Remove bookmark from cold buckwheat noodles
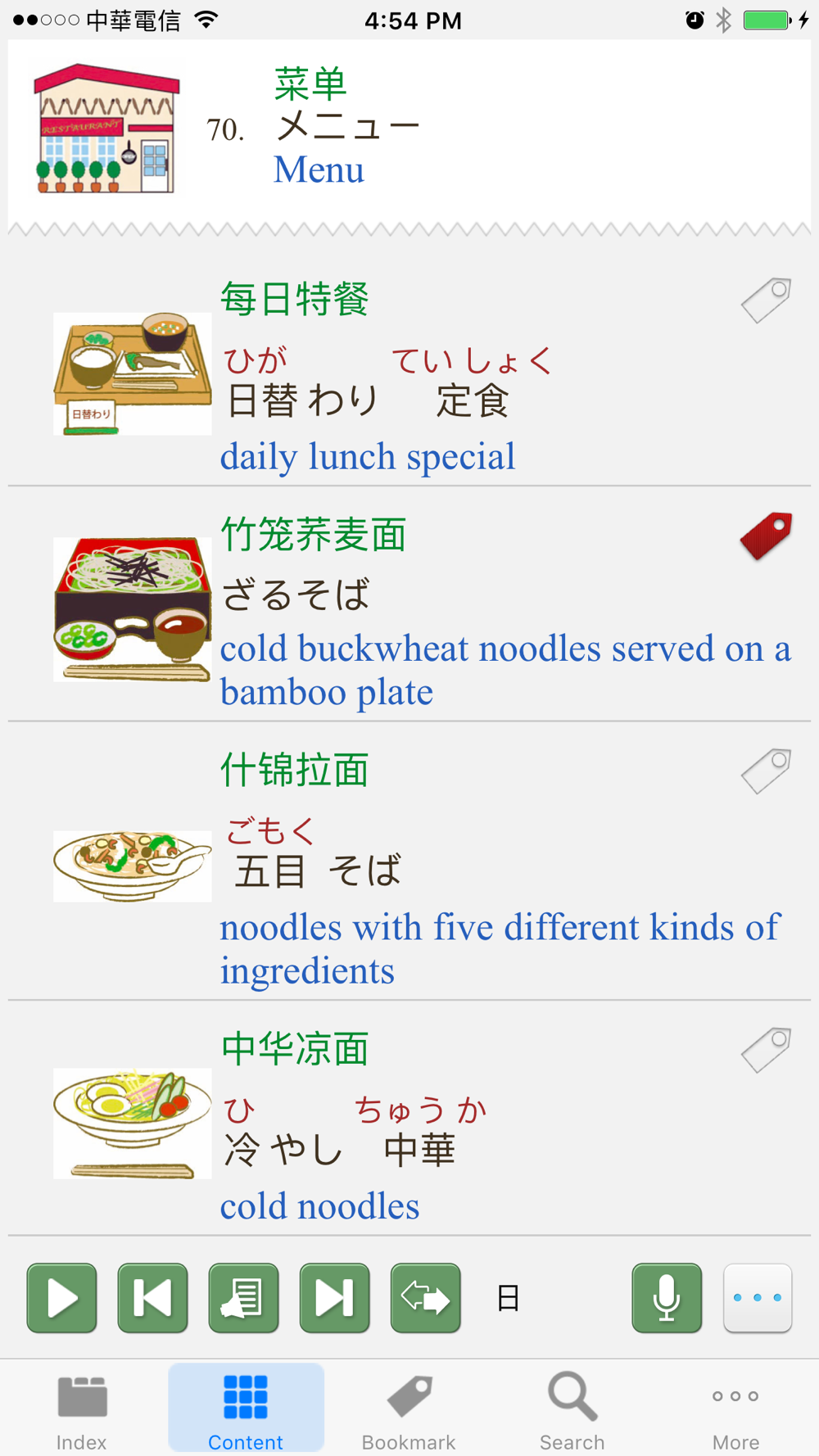 coord(766,536)
